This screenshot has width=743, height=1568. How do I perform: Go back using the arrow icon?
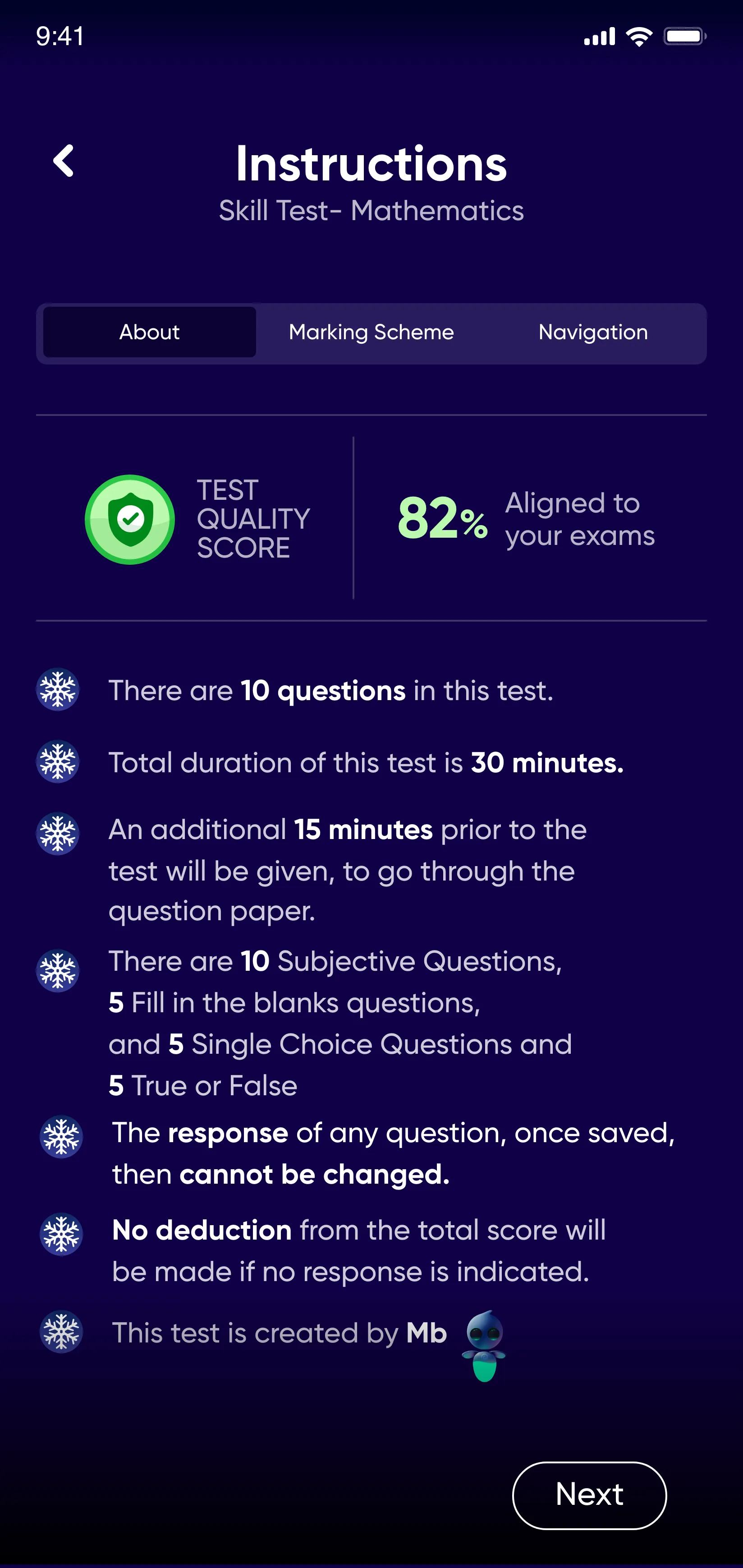63,161
